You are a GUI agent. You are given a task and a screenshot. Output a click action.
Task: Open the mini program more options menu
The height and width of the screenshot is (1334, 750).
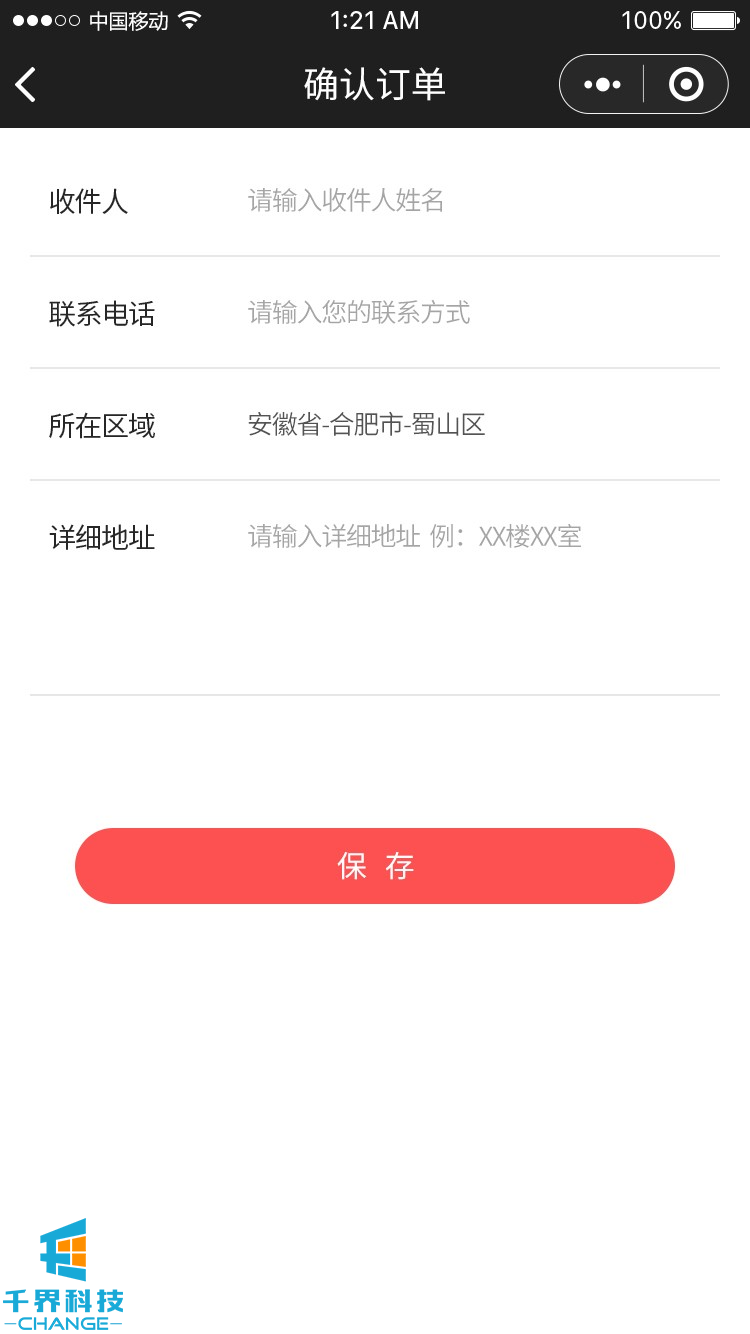(602, 85)
